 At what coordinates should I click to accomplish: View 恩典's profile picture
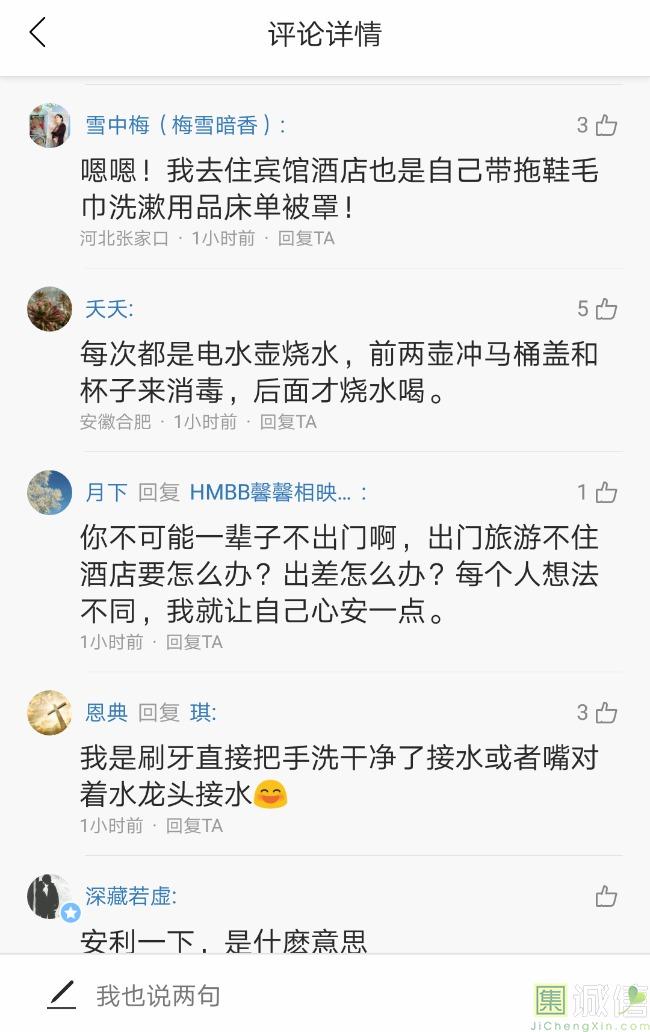(49, 712)
